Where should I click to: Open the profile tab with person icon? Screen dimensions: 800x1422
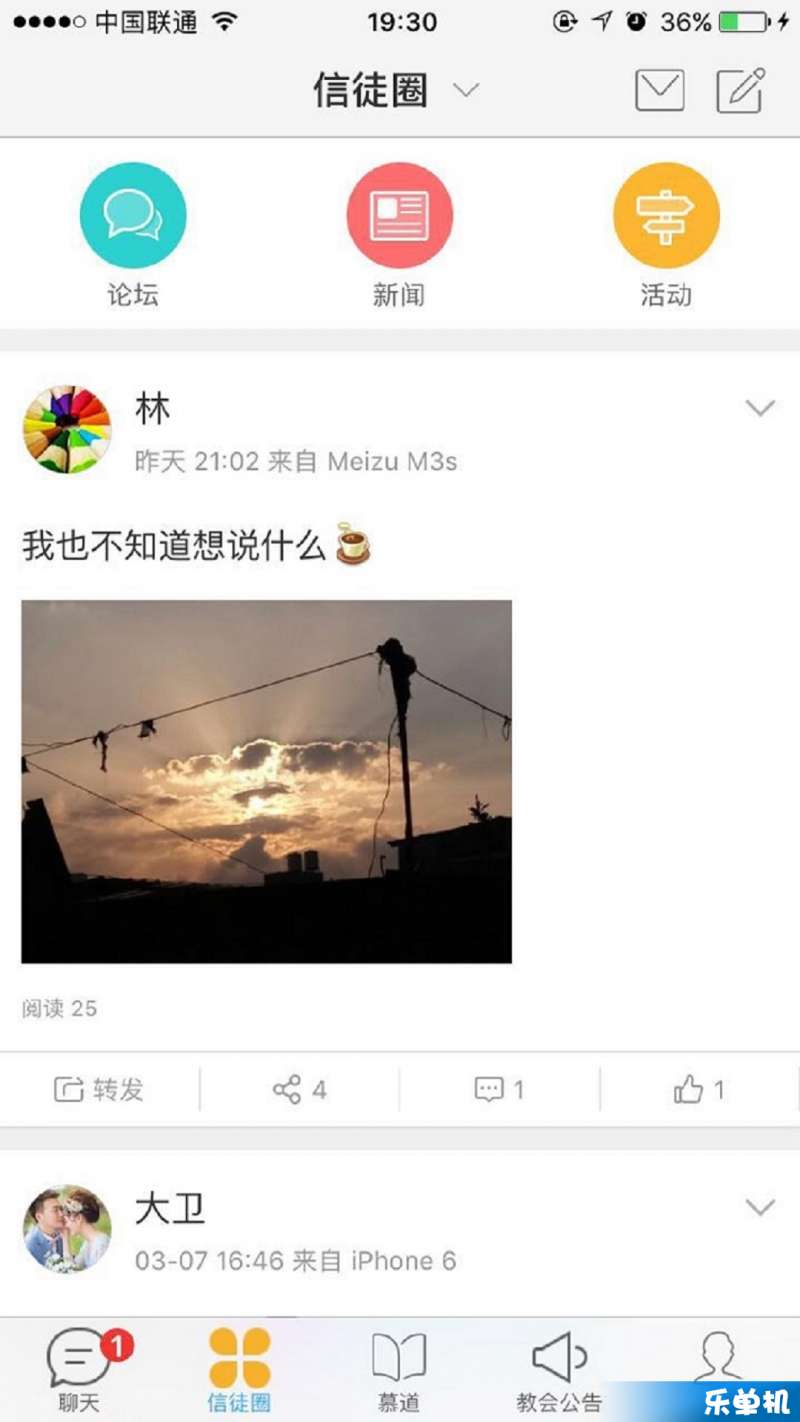tap(718, 1358)
